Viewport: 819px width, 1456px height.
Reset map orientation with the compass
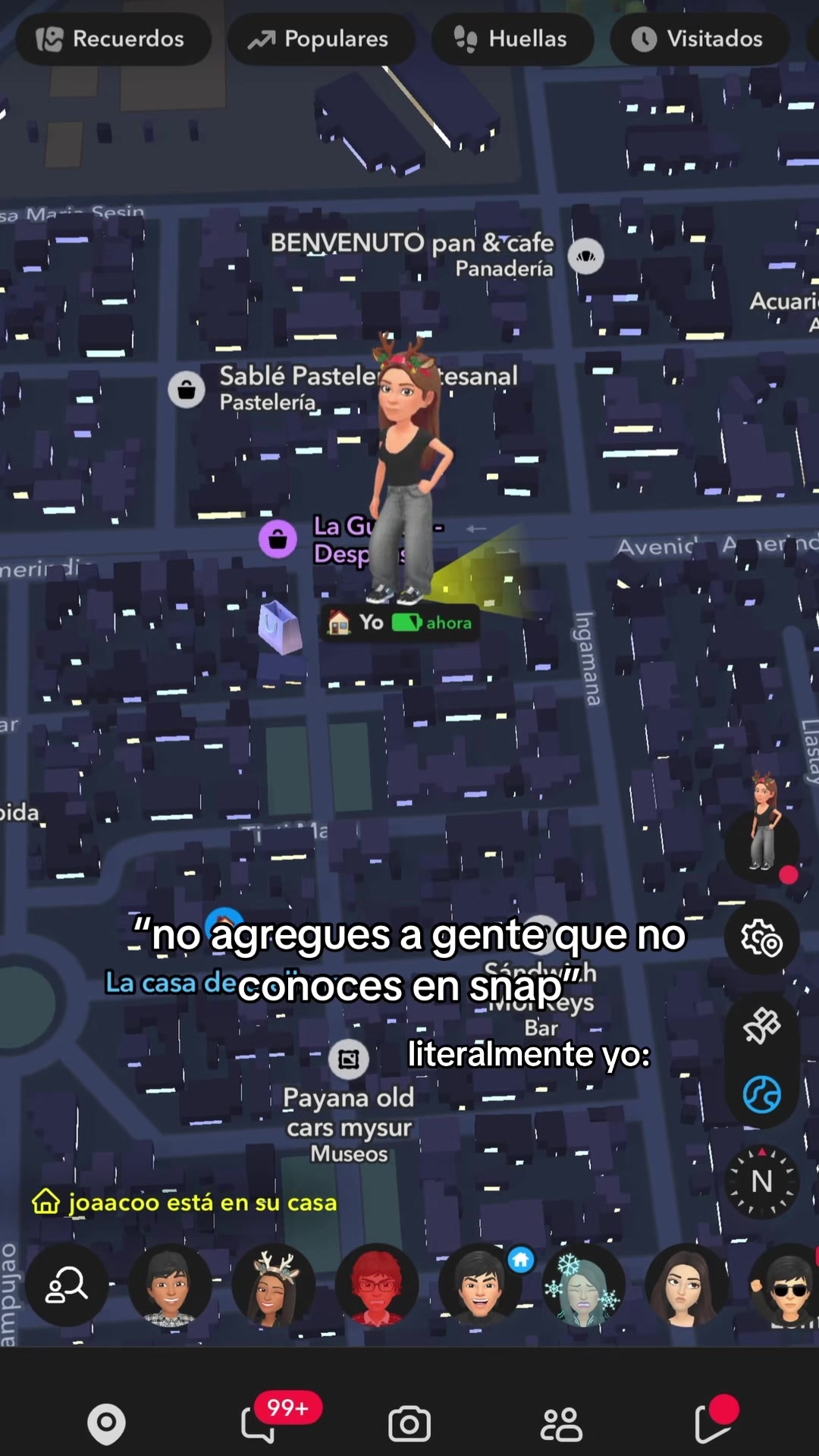pos(762,1181)
